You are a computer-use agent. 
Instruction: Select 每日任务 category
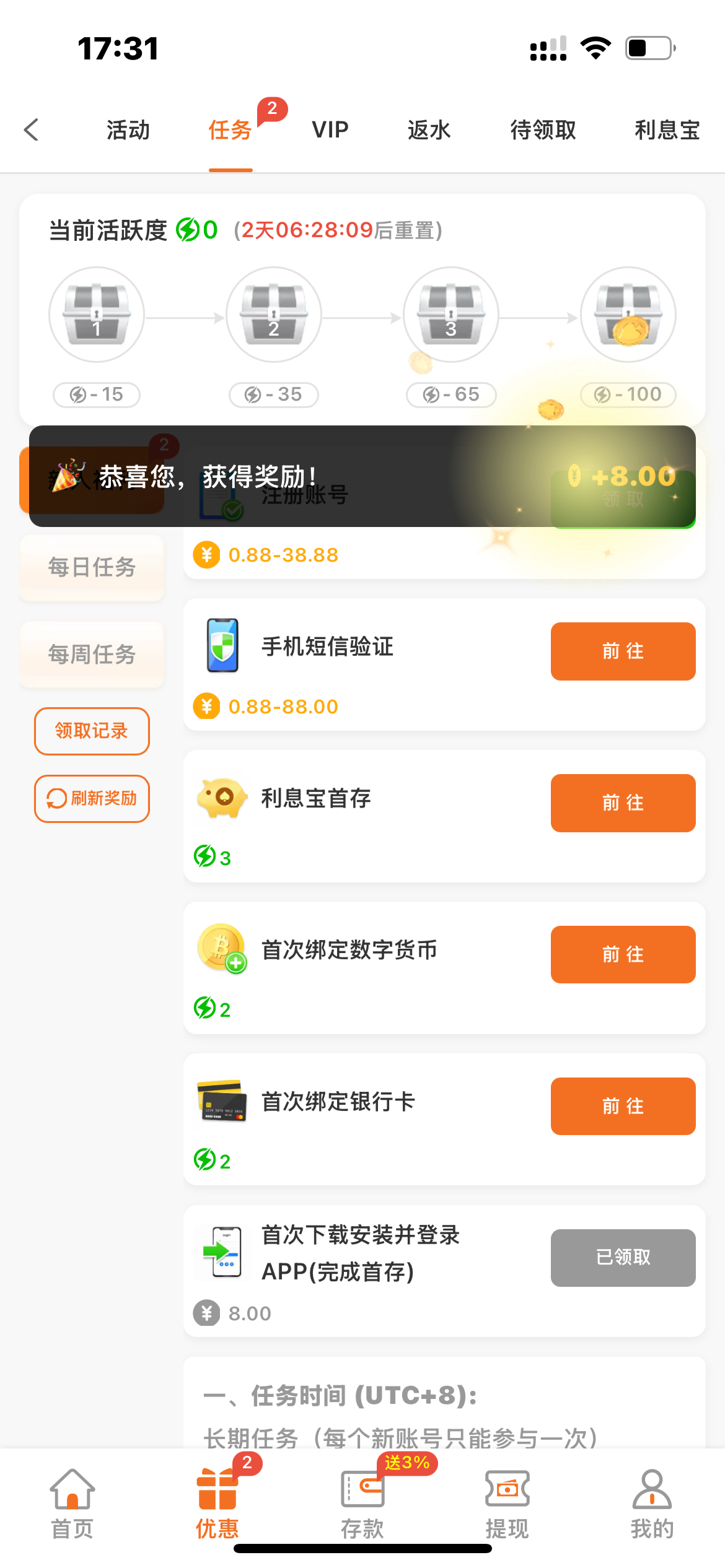coord(92,567)
